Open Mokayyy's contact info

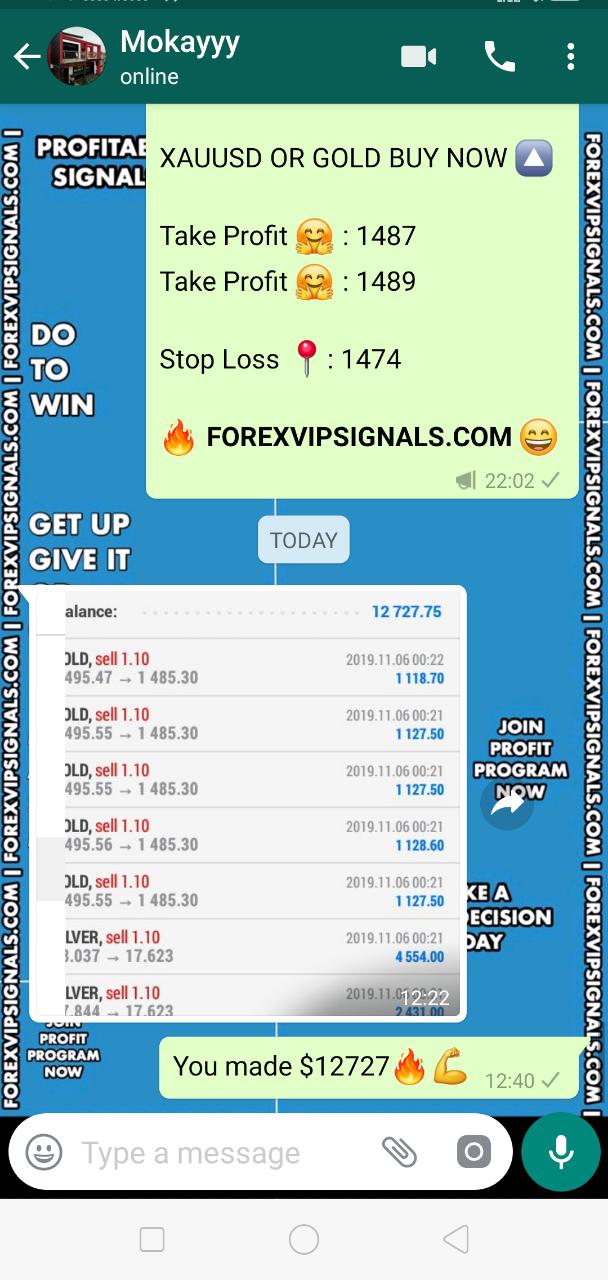pyautogui.click(x=180, y=57)
